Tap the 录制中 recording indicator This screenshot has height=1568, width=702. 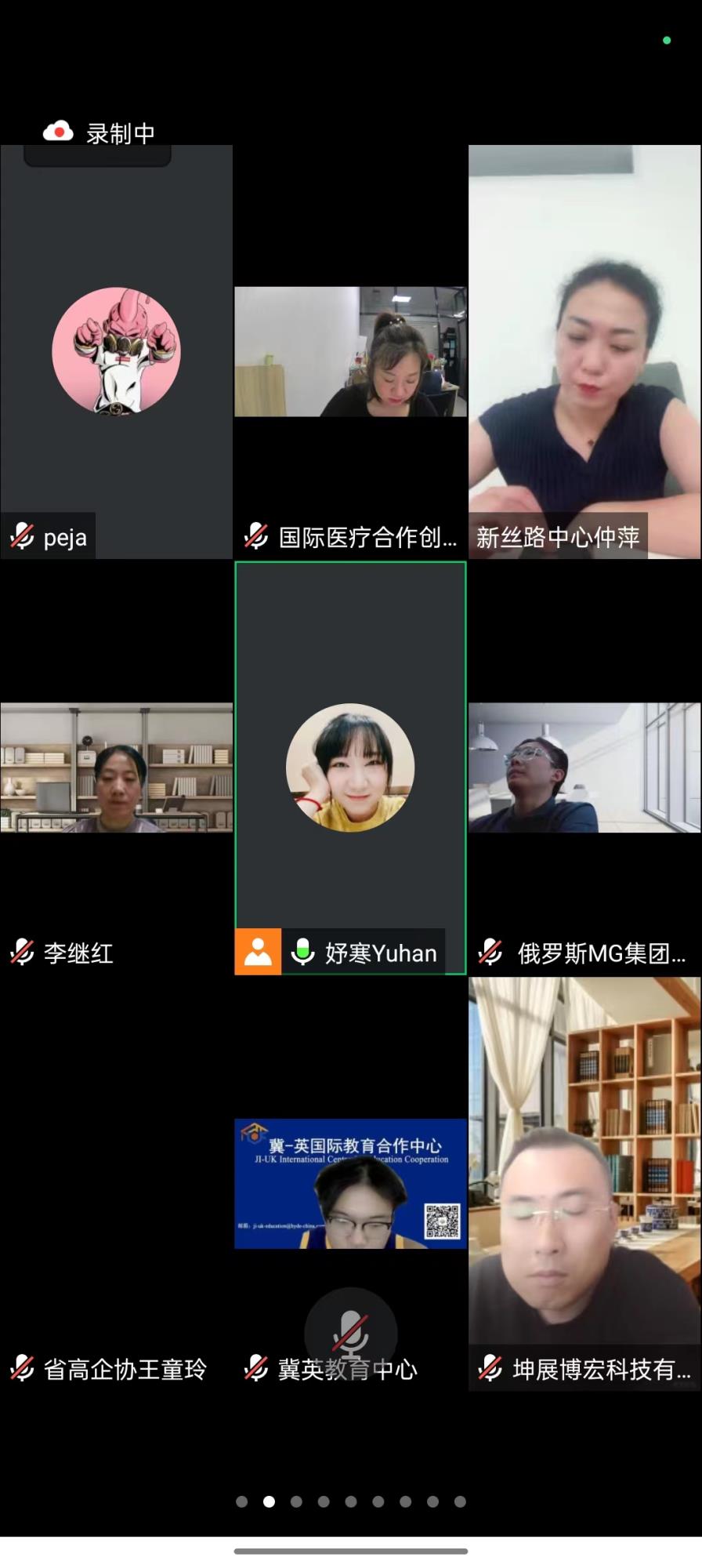click(100, 133)
